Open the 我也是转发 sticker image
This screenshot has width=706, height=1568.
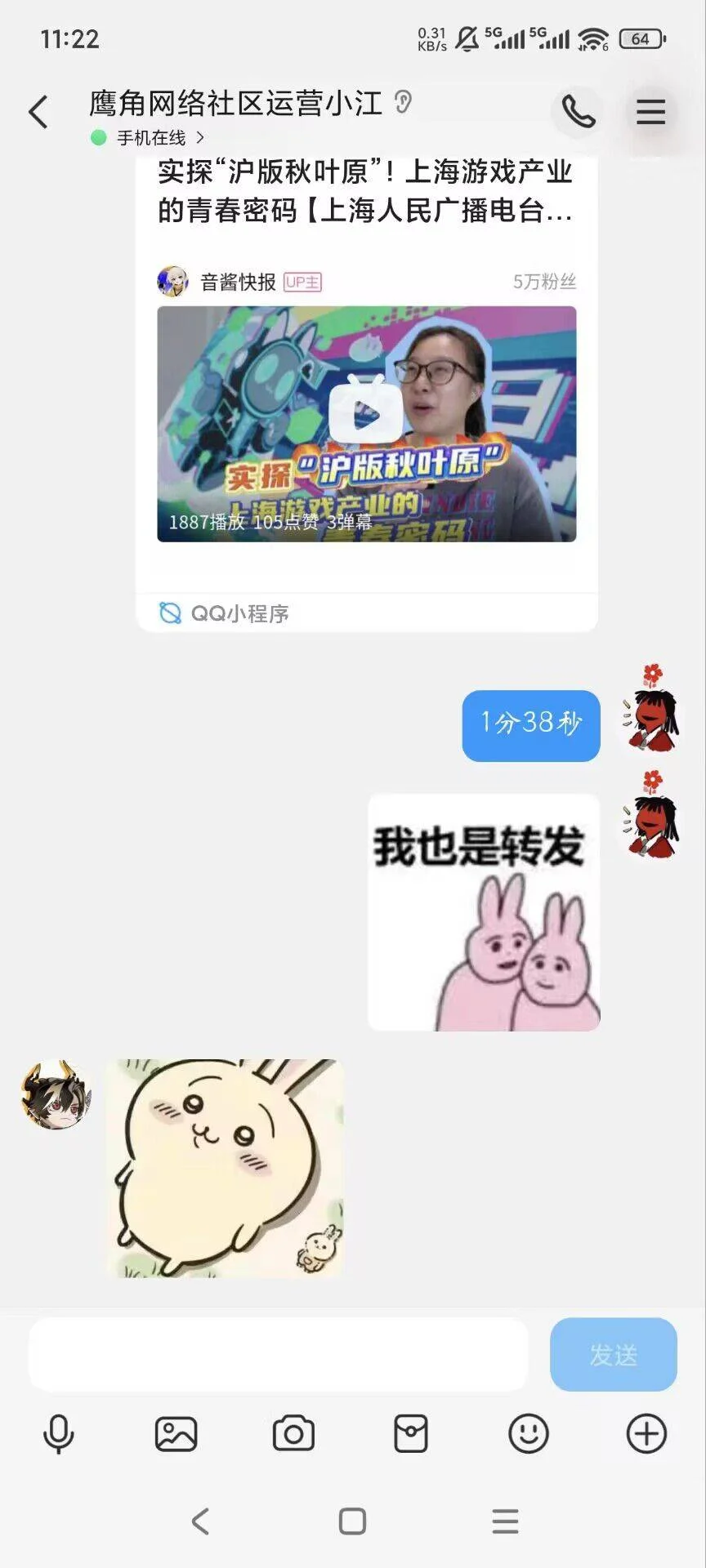(484, 911)
